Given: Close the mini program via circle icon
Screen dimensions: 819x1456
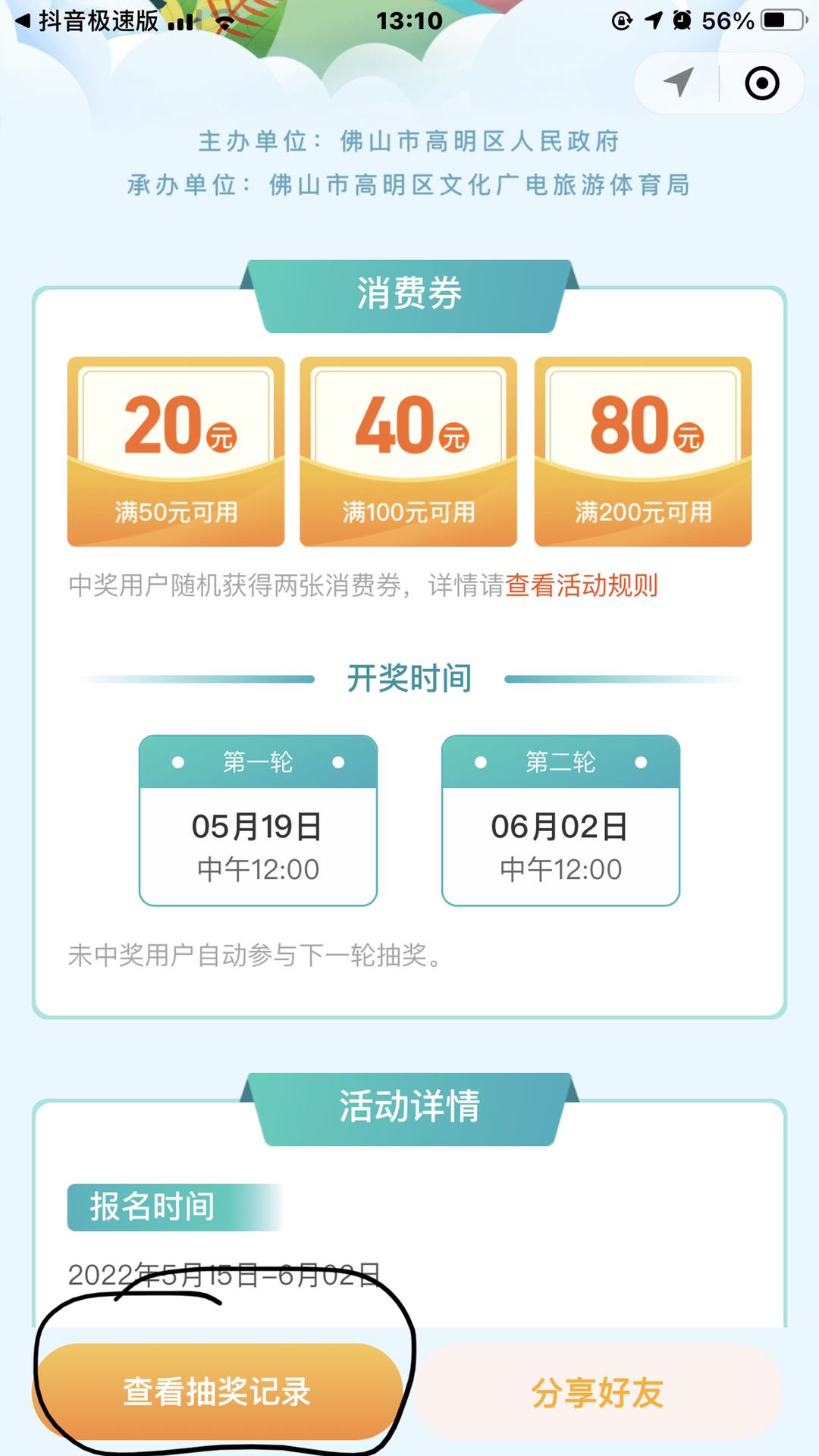Looking at the screenshot, I should (x=761, y=83).
